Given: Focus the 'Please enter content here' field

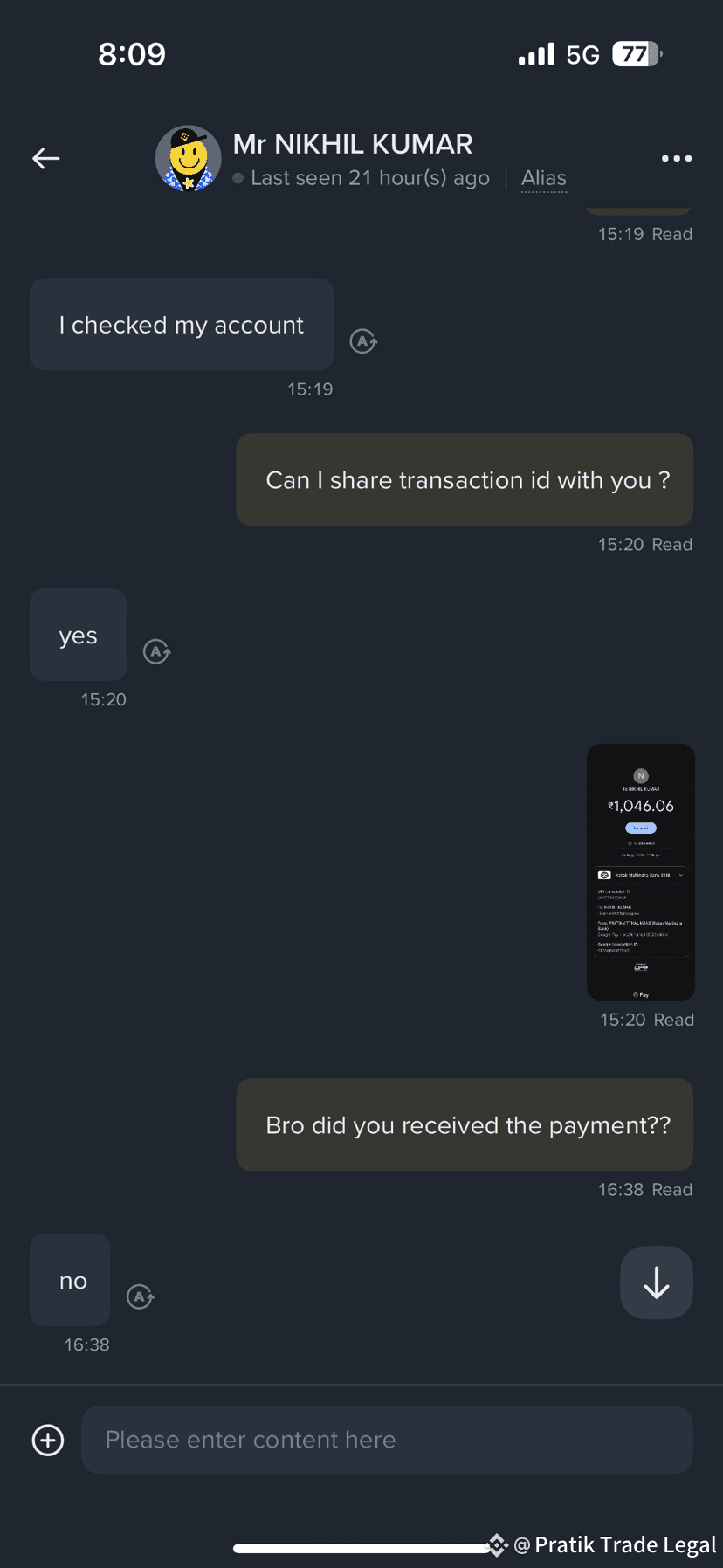Looking at the screenshot, I should click(387, 1440).
